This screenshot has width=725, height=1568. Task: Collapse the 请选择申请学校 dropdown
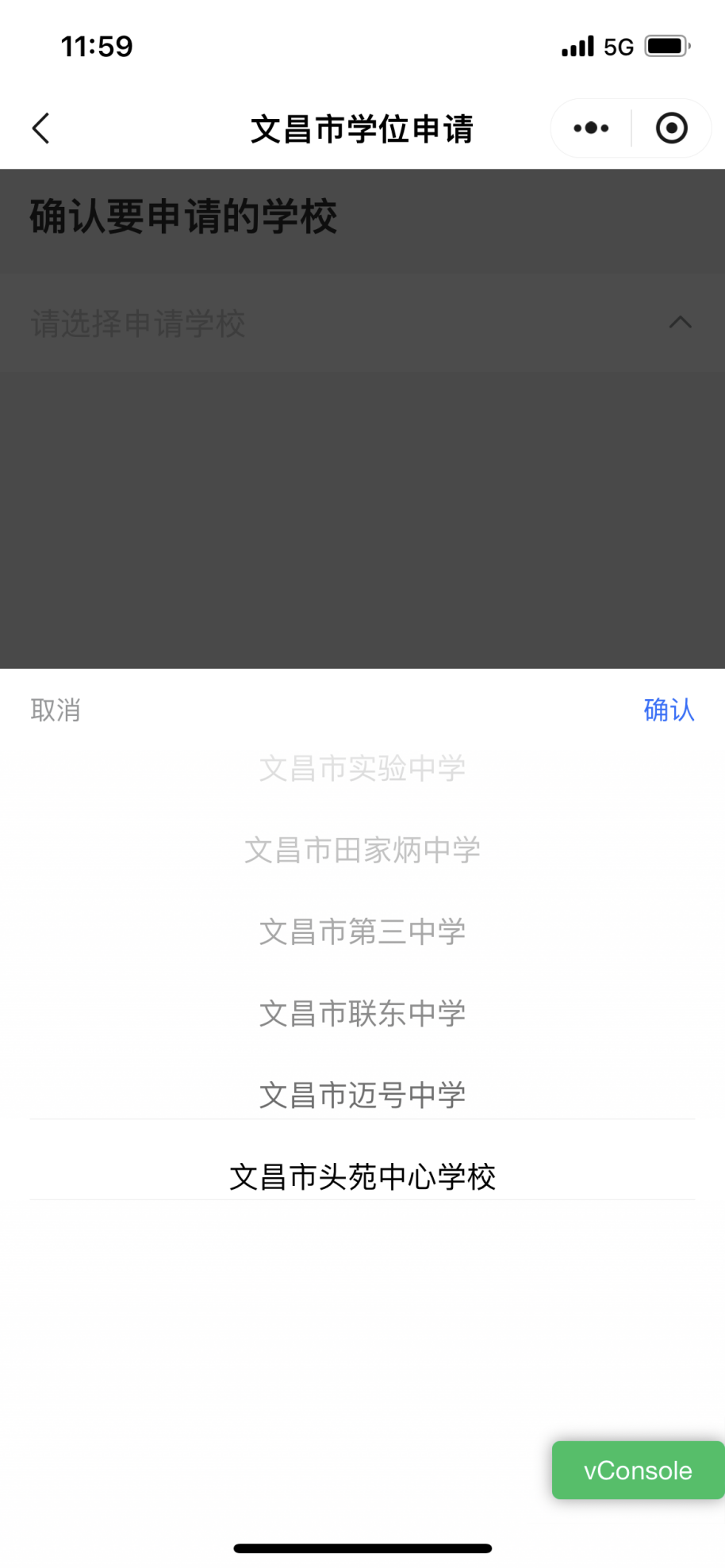362,323
